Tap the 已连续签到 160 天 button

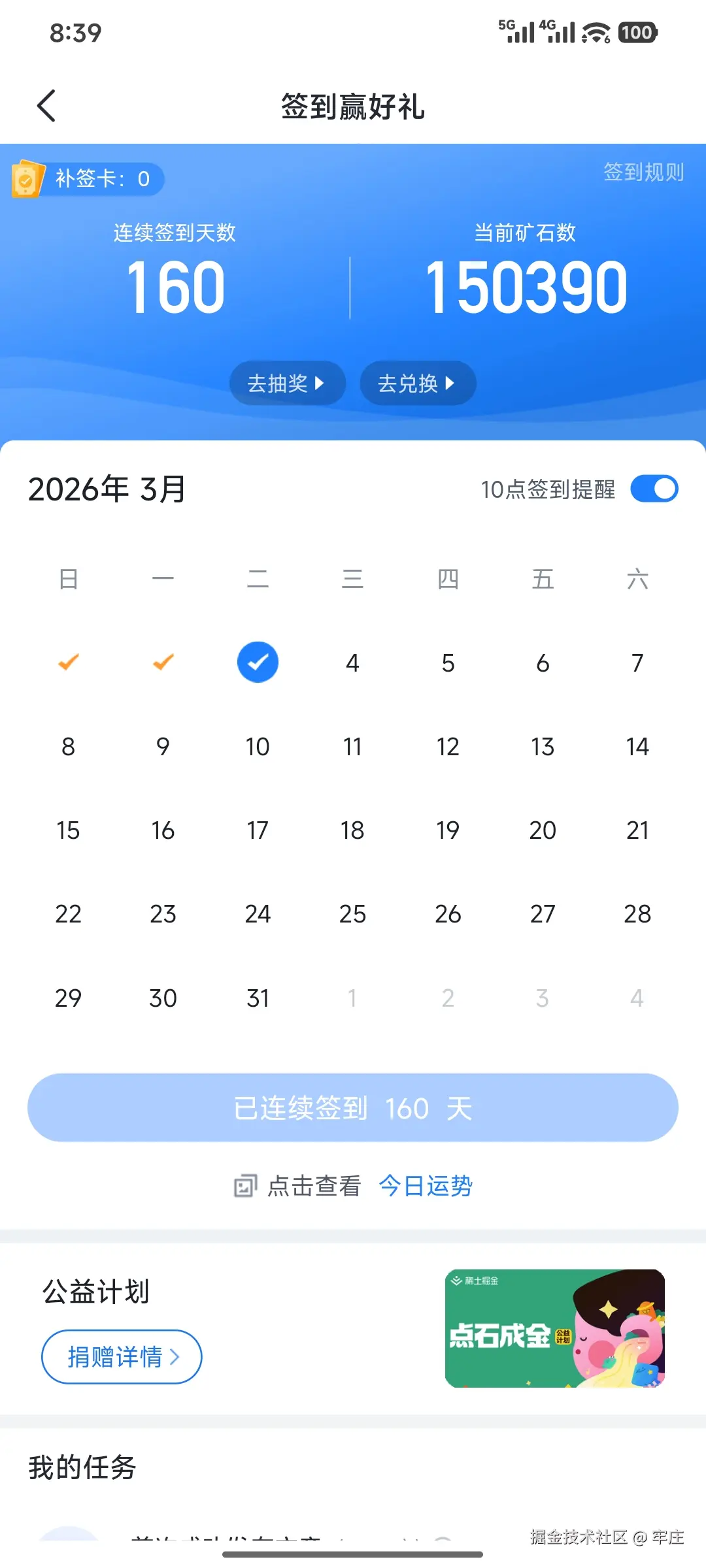pos(353,1107)
